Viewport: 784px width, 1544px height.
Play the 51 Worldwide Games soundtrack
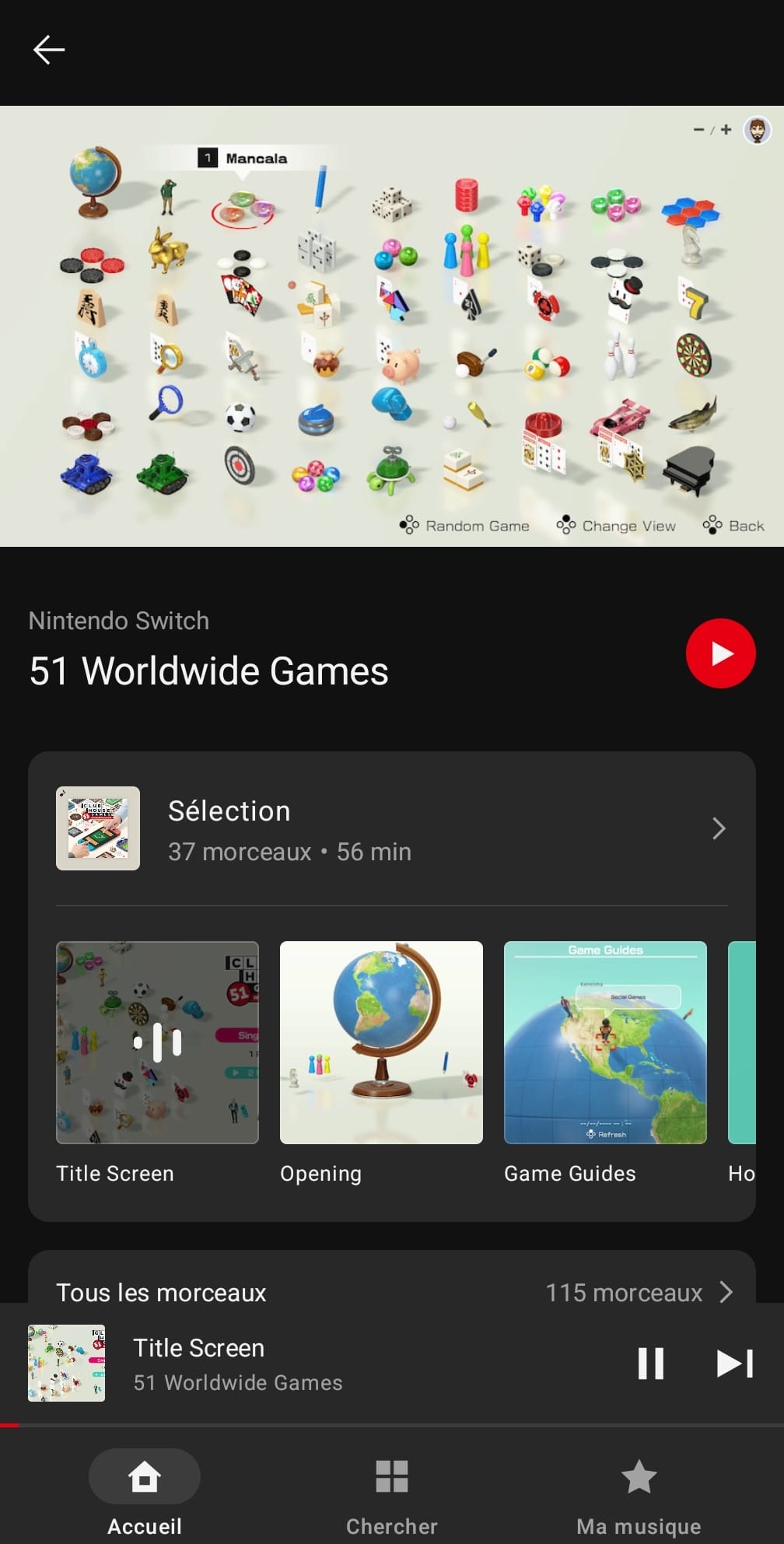(x=720, y=653)
